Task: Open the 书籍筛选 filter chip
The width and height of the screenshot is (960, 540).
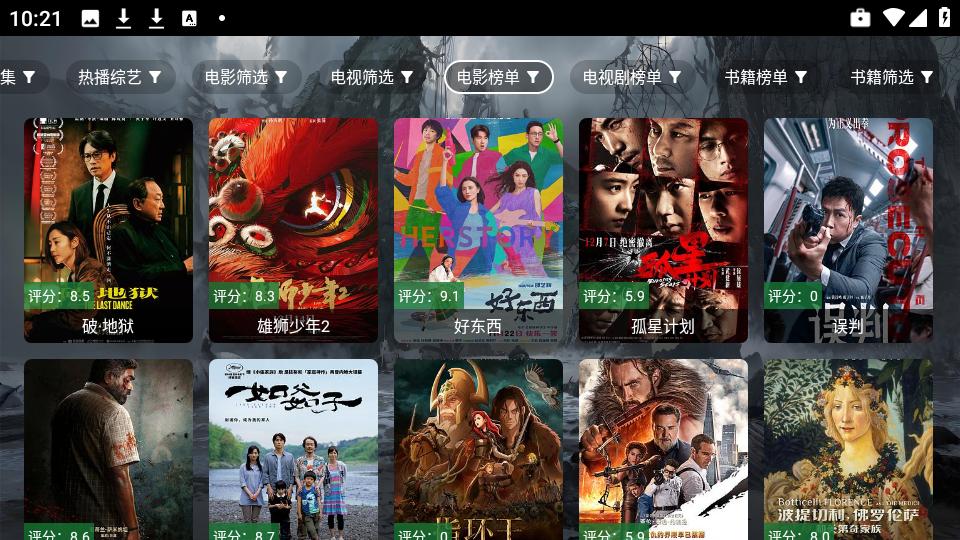Action: (892, 77)
